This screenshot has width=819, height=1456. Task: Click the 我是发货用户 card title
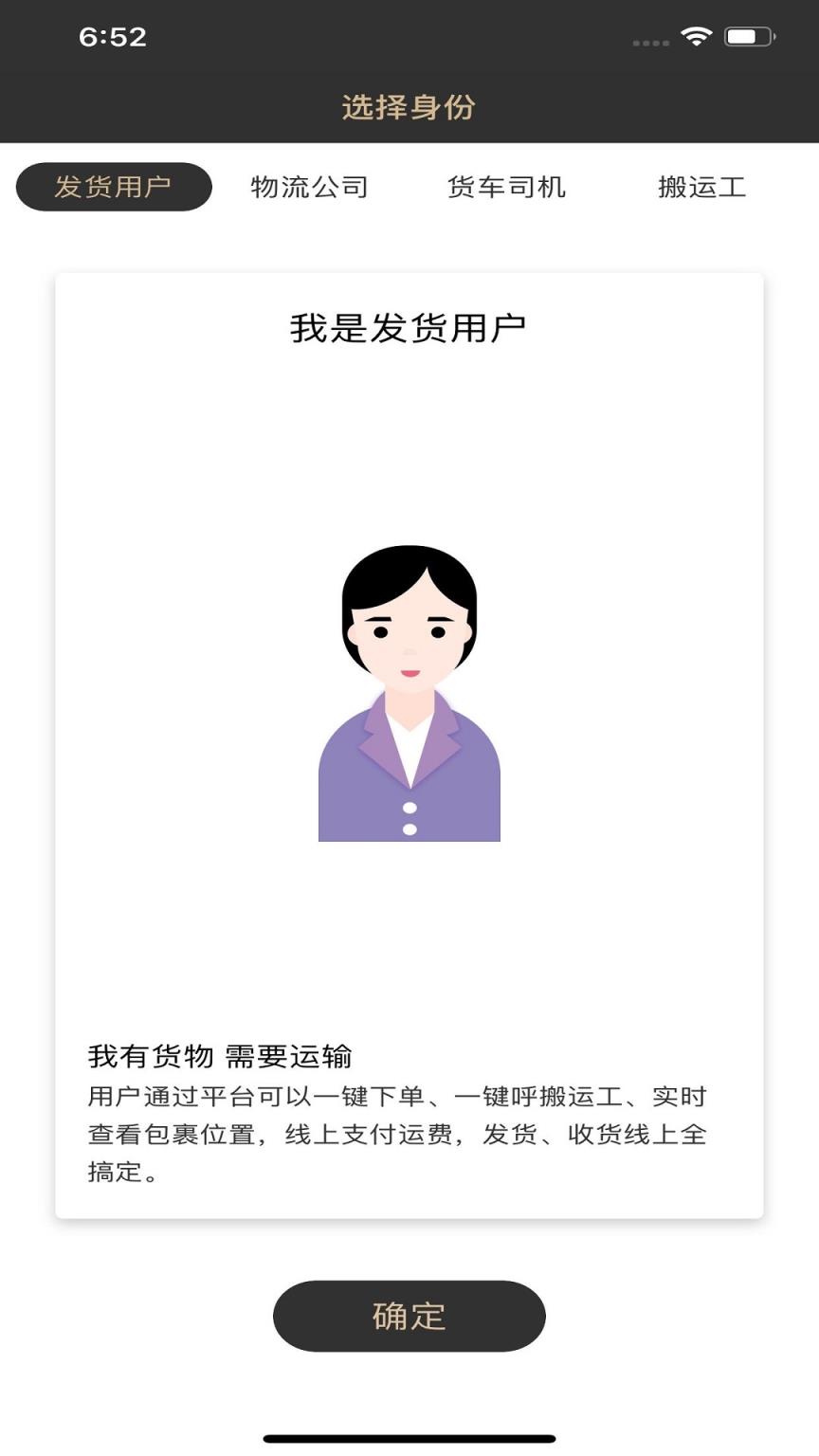coord(409,327)
